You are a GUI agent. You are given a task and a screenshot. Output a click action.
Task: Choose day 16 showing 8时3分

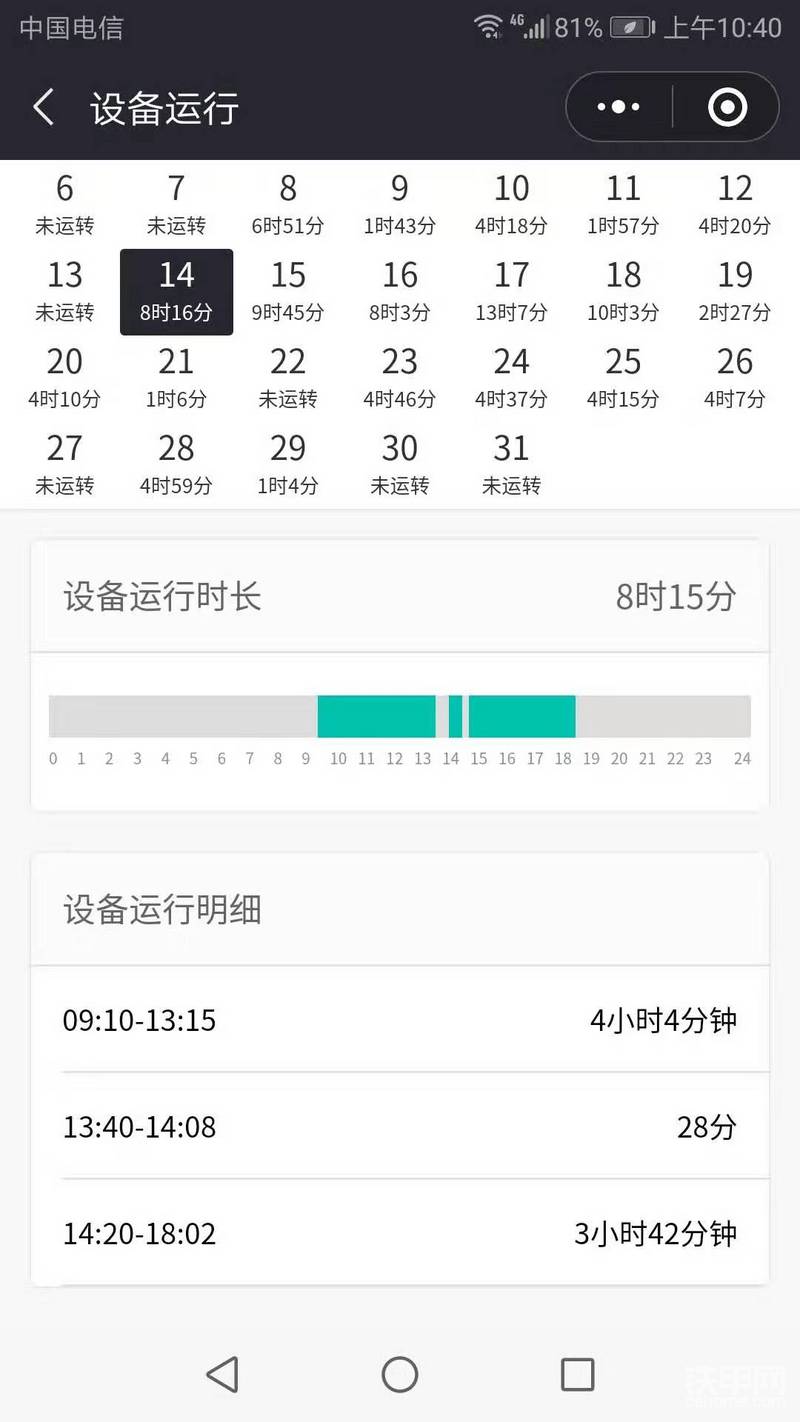click(400, 292)
